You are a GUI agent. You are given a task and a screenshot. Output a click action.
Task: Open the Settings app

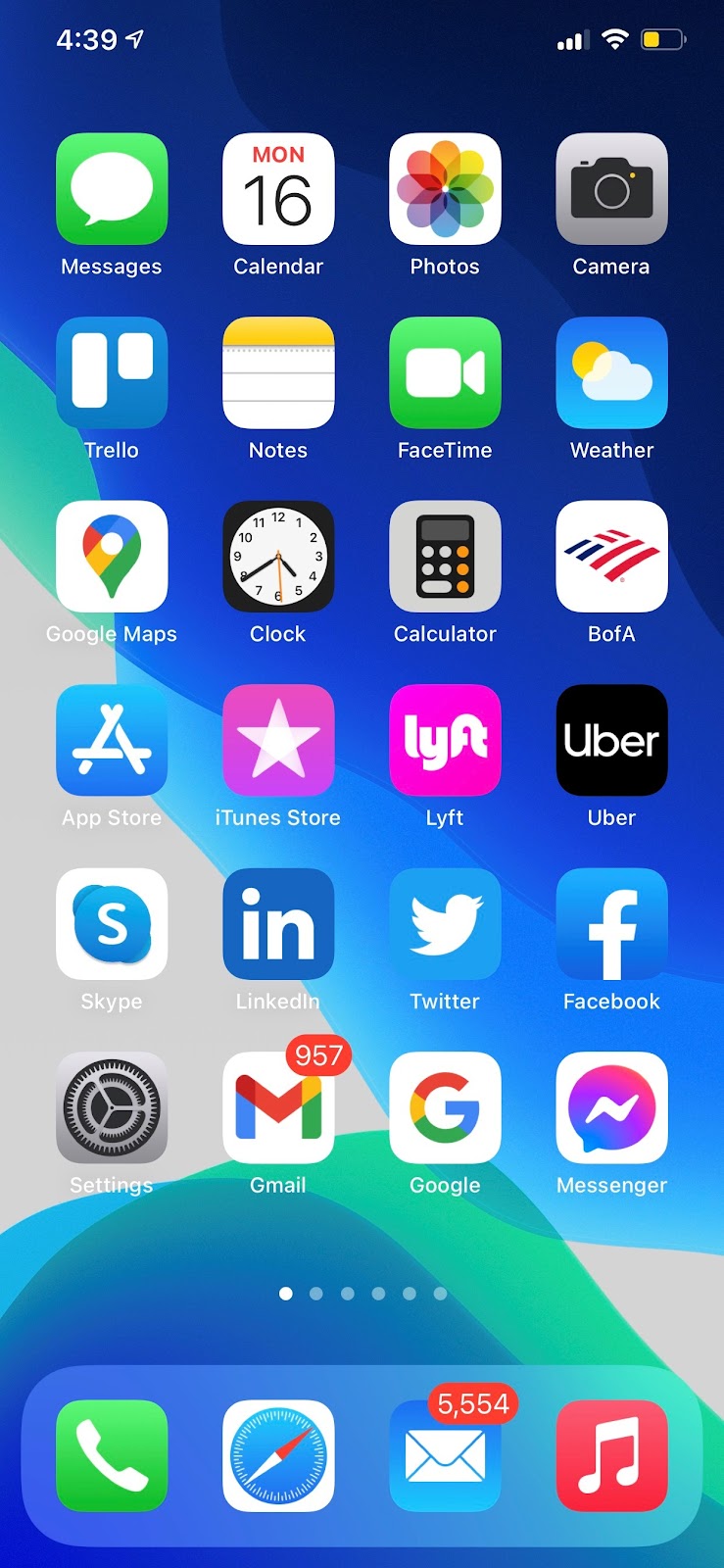point(112,1107)
